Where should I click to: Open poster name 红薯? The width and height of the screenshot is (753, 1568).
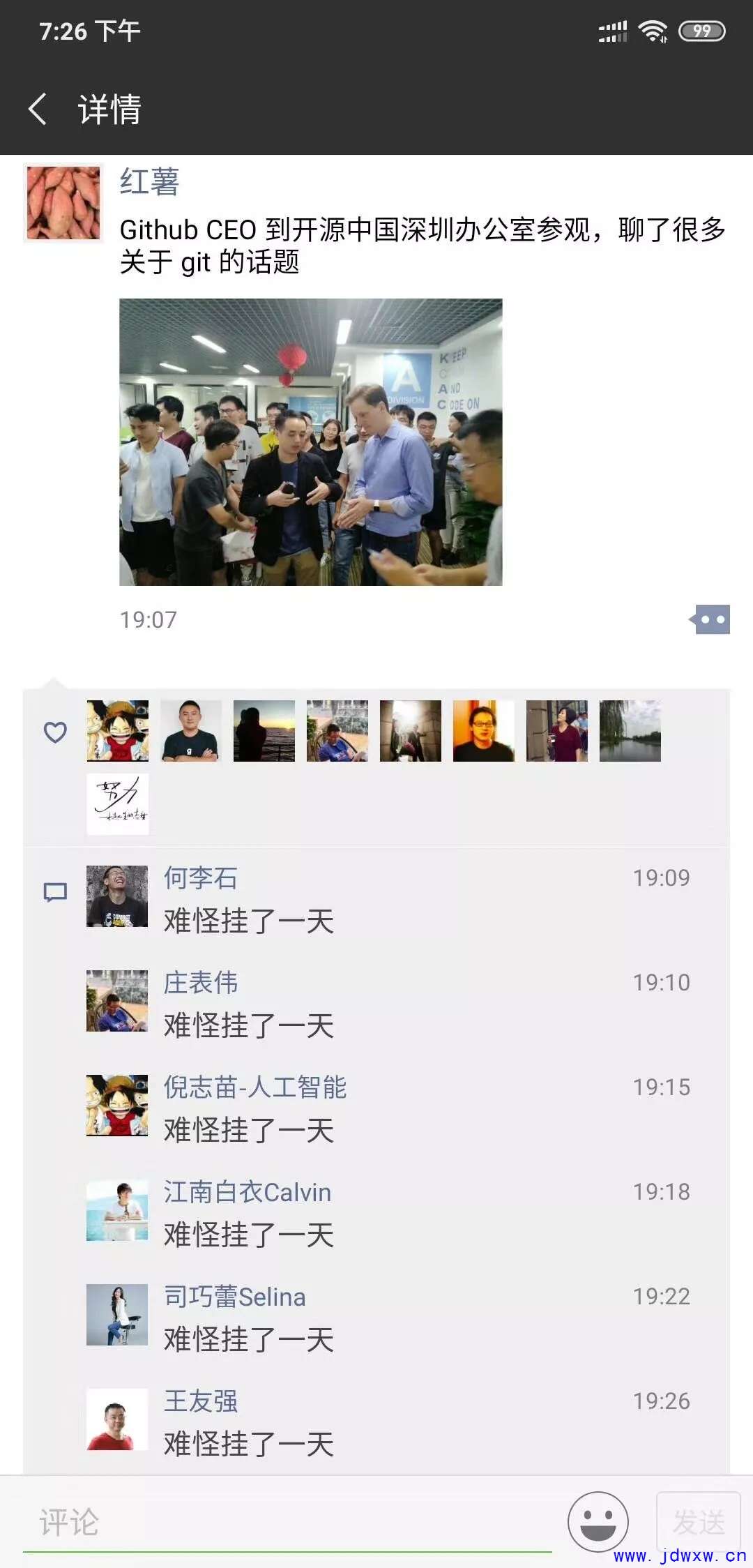[x=149, y=182]
